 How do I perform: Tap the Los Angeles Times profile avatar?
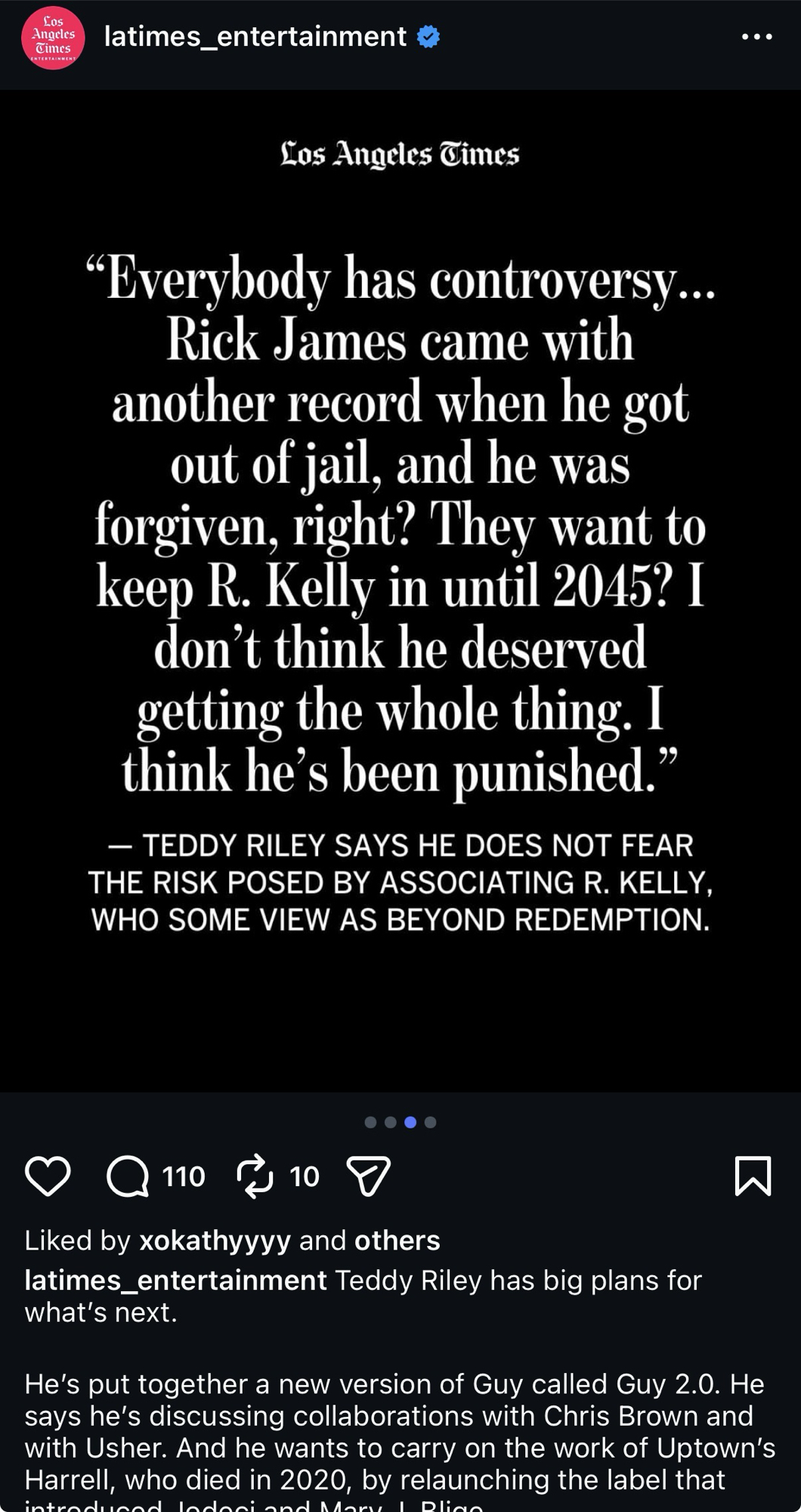pyautogui.click(x=53, y=38)
